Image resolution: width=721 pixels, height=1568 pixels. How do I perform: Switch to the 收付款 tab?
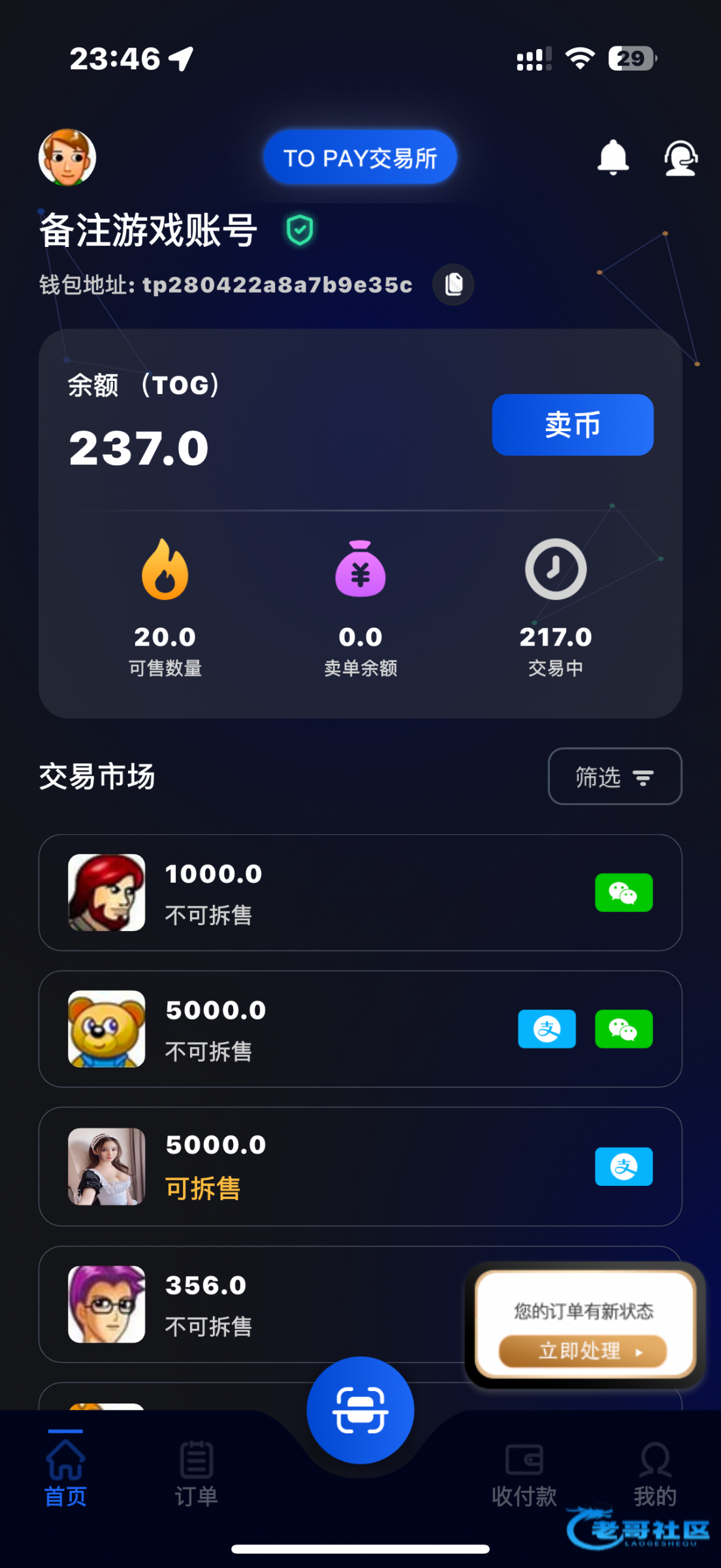[x=524, y=1469]
